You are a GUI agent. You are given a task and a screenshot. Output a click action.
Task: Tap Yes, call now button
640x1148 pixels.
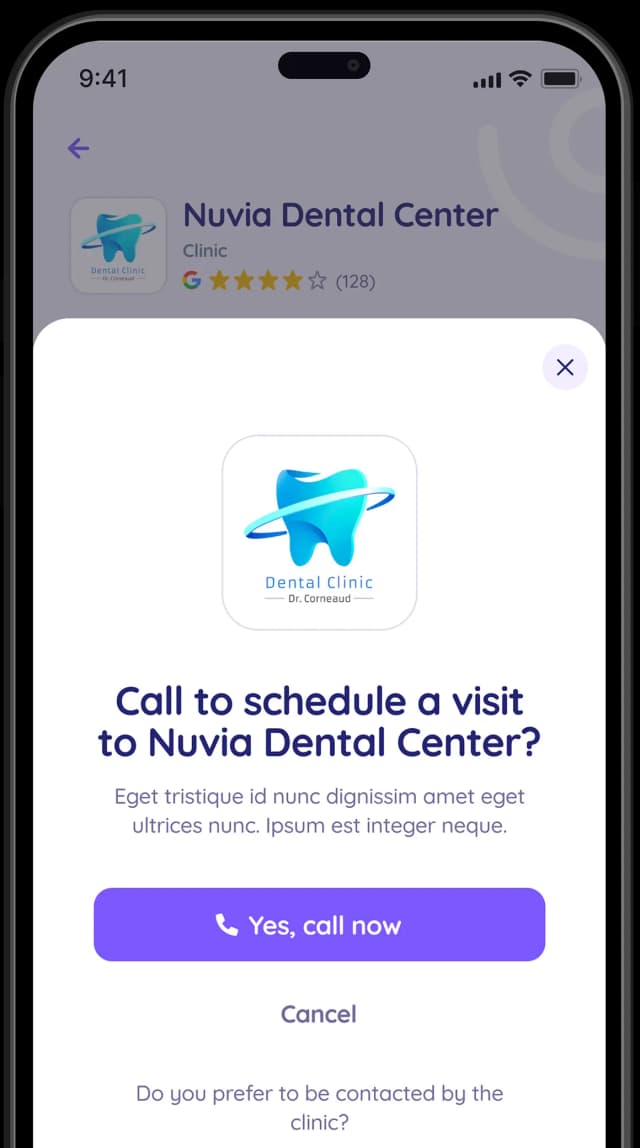(x=319, y=925)
